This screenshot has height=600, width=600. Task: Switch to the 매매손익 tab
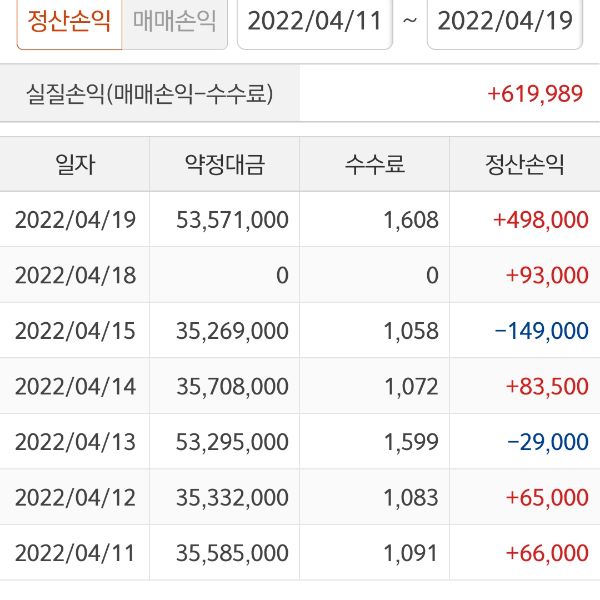click(174, 22)
